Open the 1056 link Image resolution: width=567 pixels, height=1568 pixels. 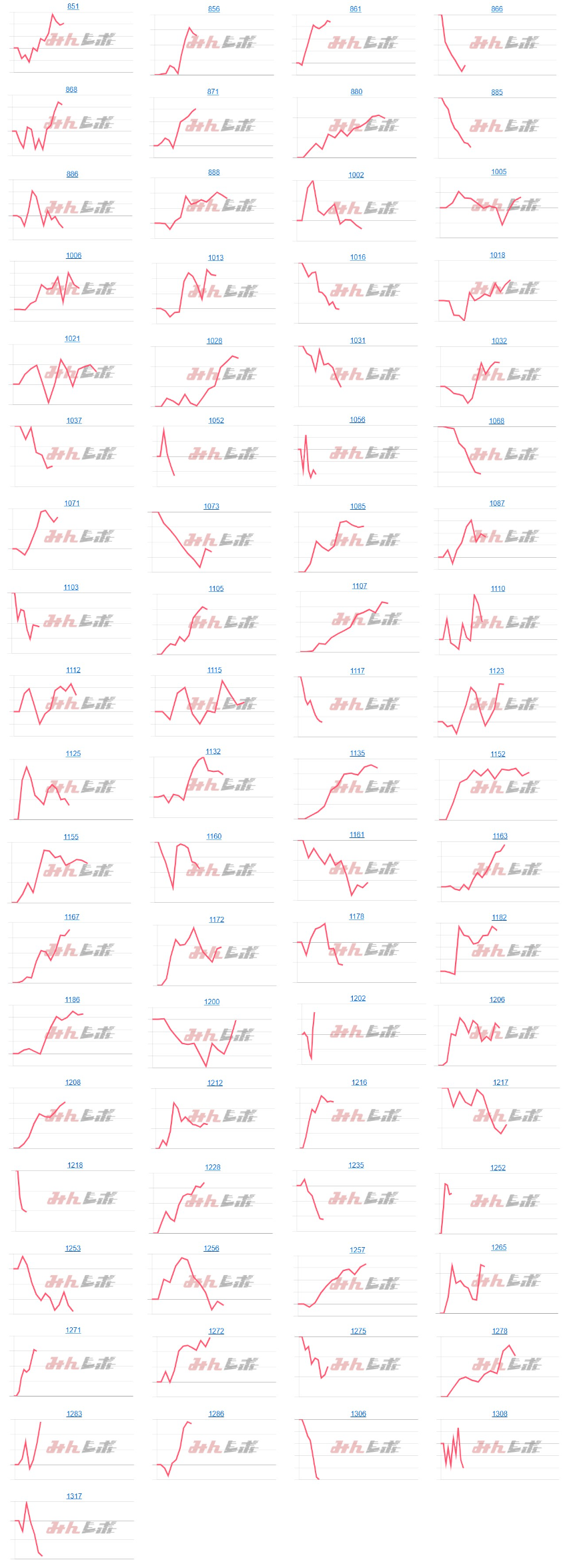point(358,420)
